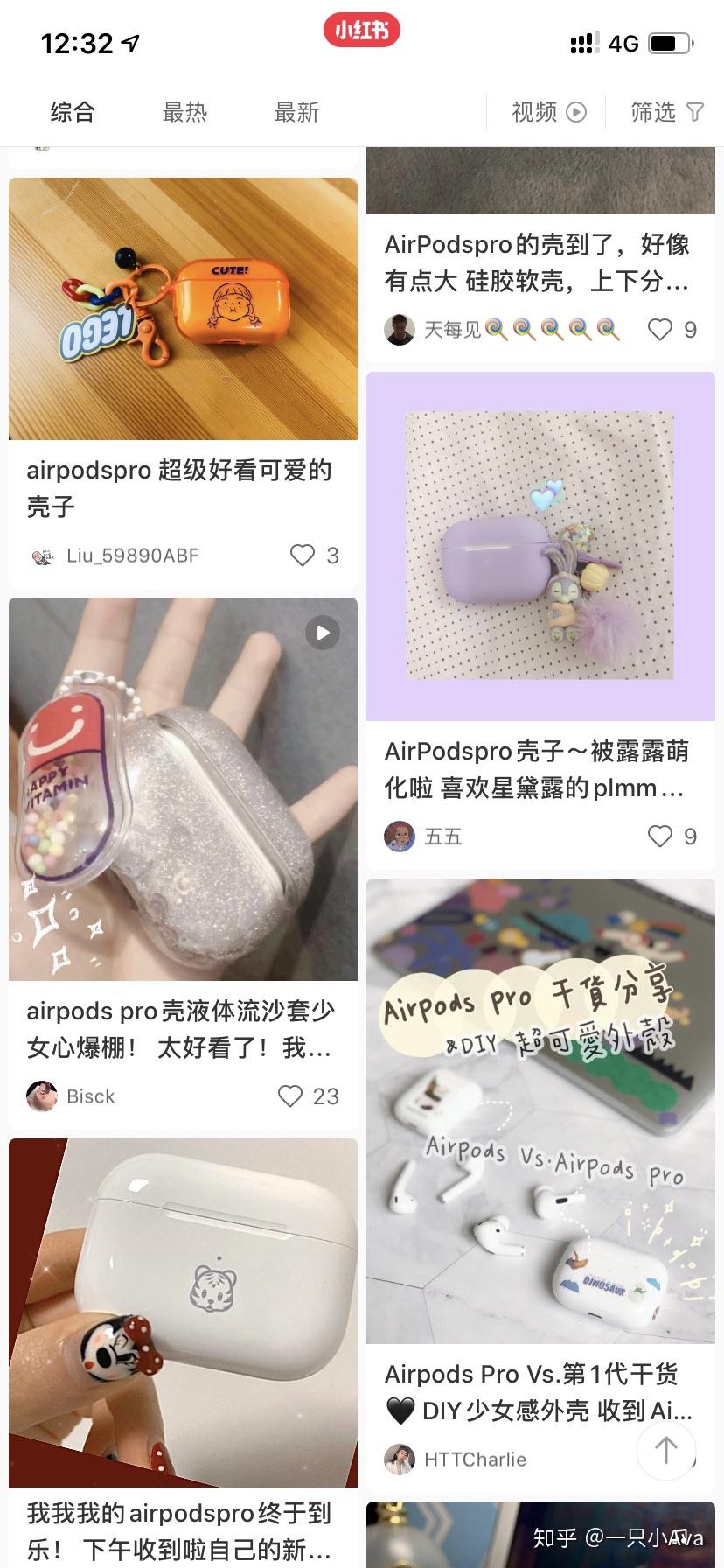Like the post by 五五

coord(659,836)
